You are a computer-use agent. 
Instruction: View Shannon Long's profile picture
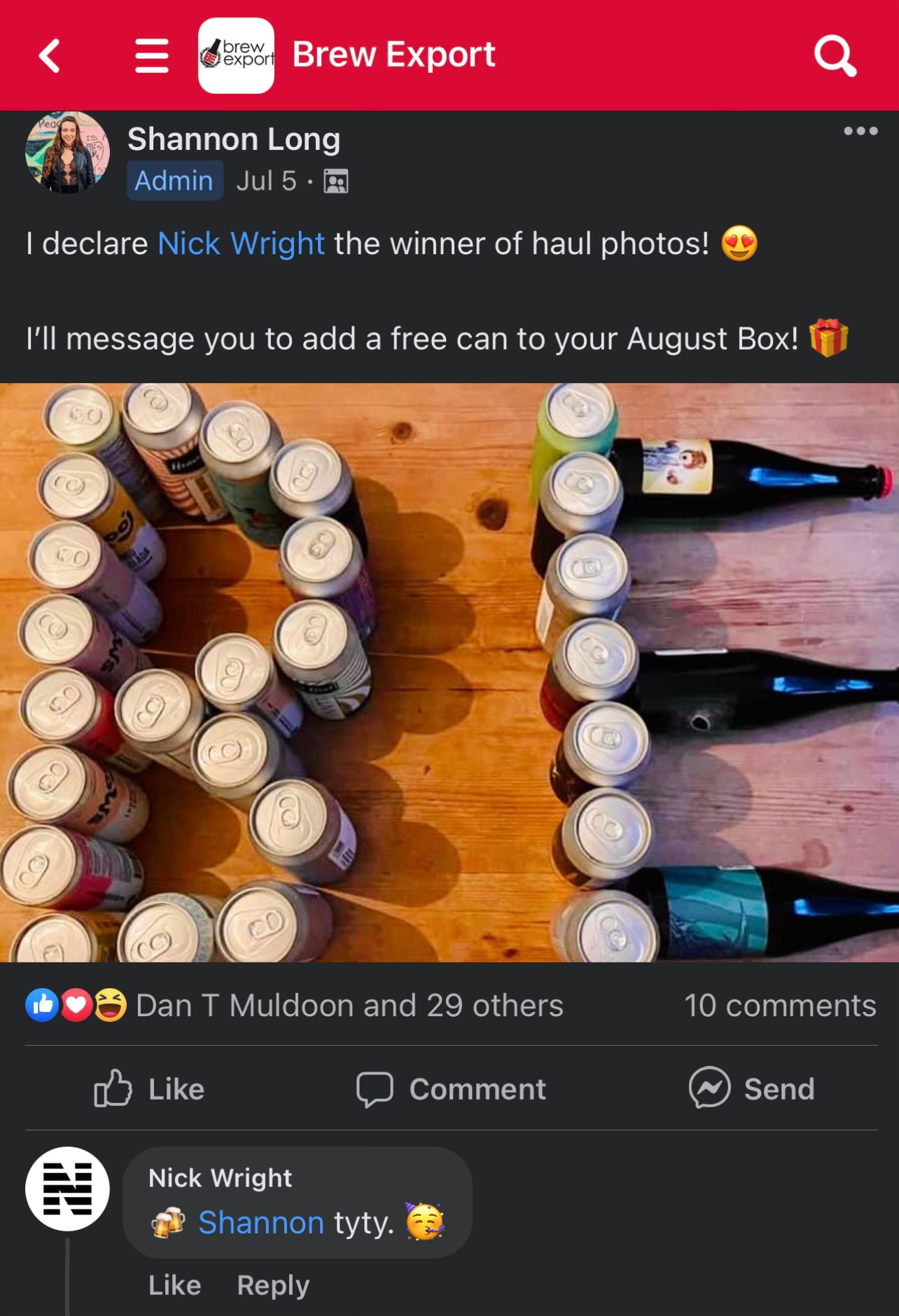67,152
